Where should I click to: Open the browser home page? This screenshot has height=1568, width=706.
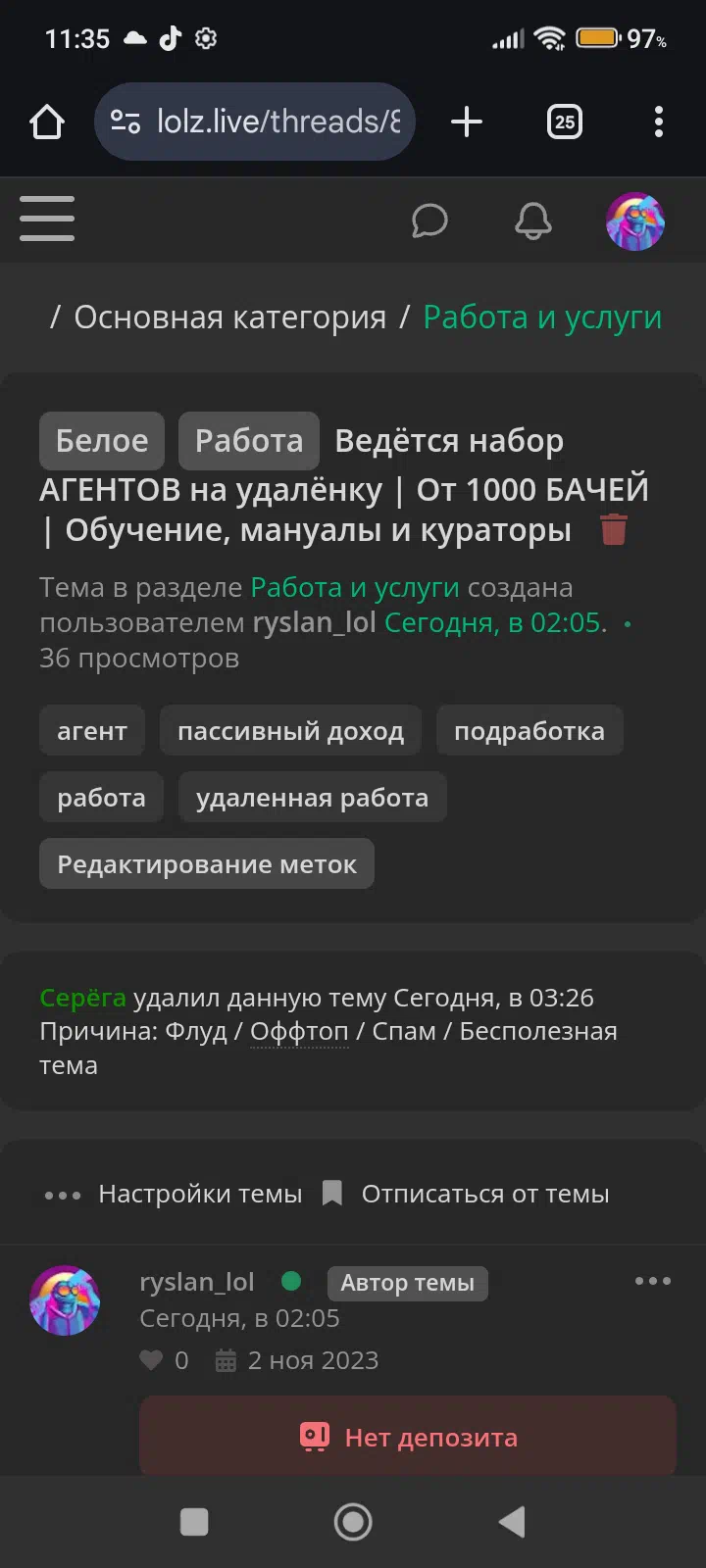[47, 122]
